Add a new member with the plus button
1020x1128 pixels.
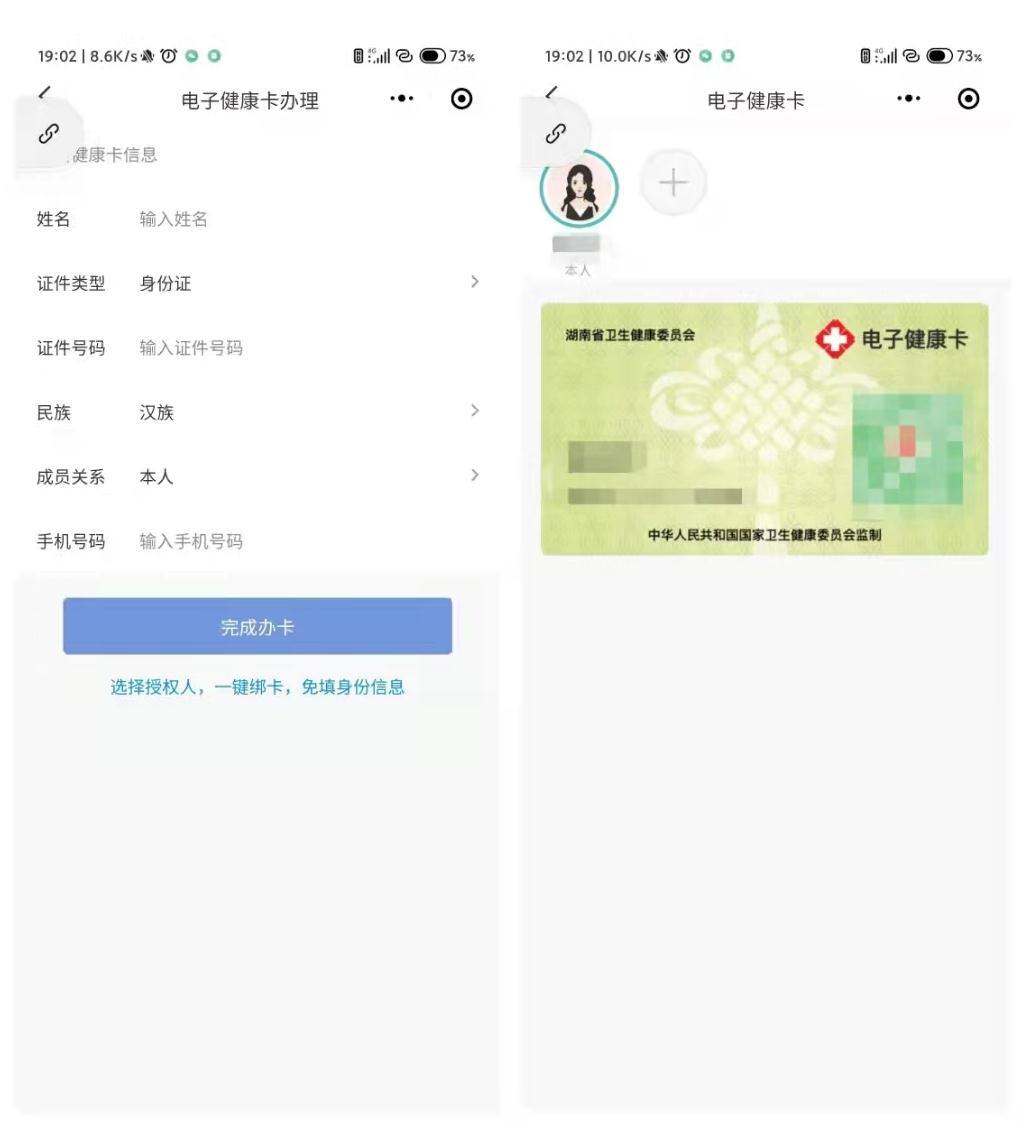[x=673, y=184]
